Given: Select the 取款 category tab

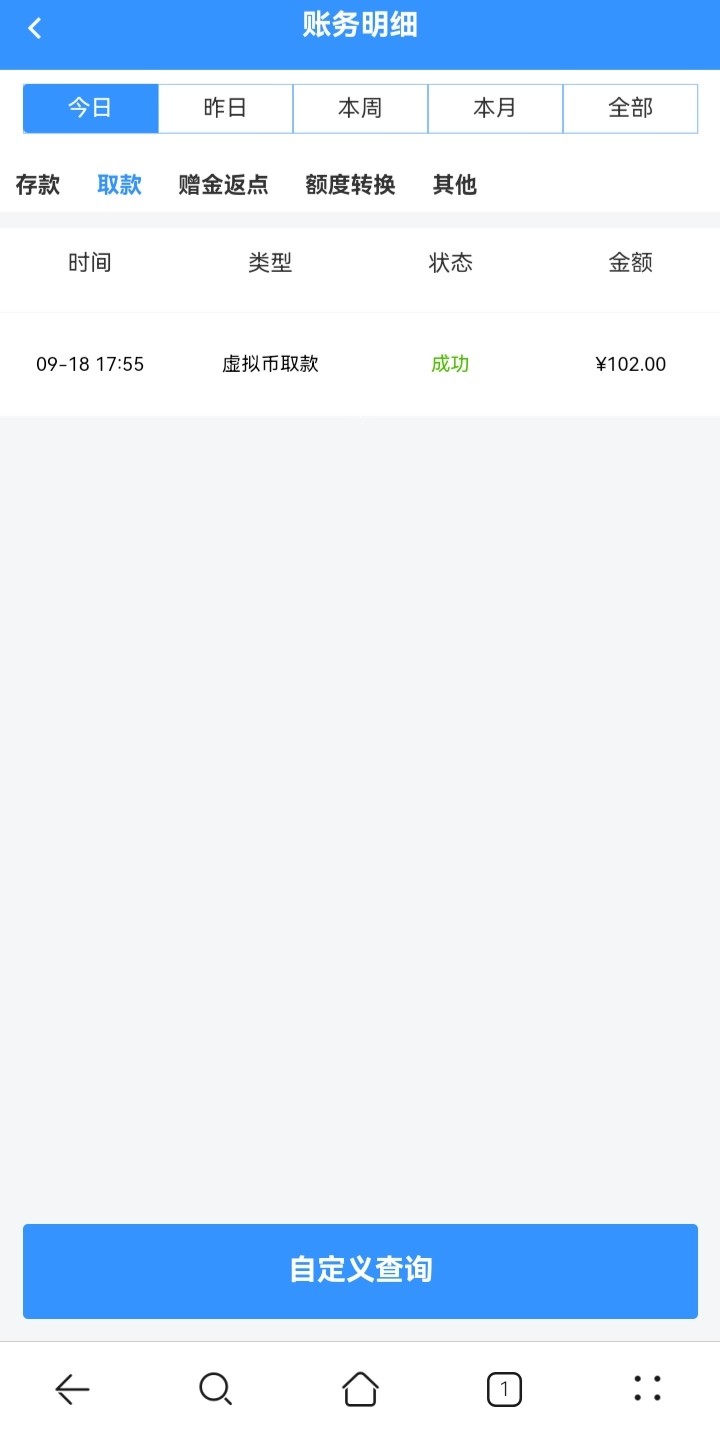Looking at the screenshot, I should (x=119, y=185).
